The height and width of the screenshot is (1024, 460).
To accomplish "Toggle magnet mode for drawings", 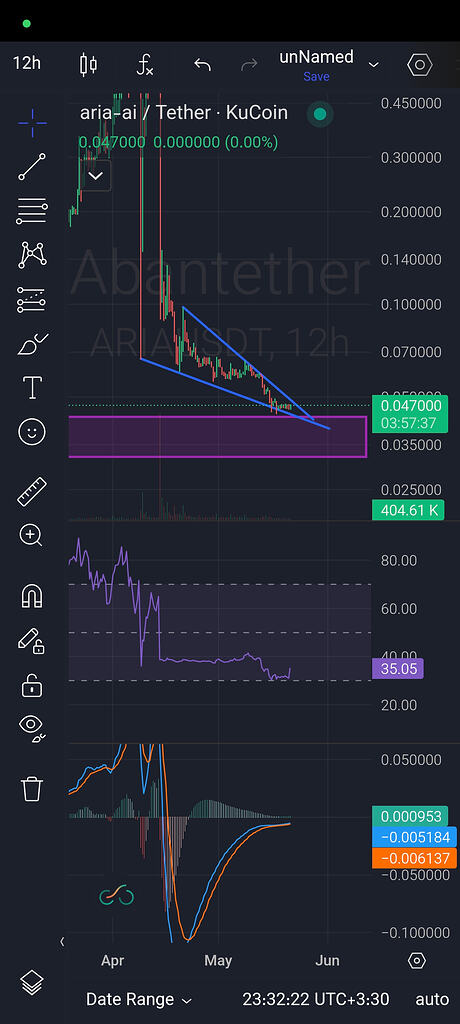I will pos(32,595).
